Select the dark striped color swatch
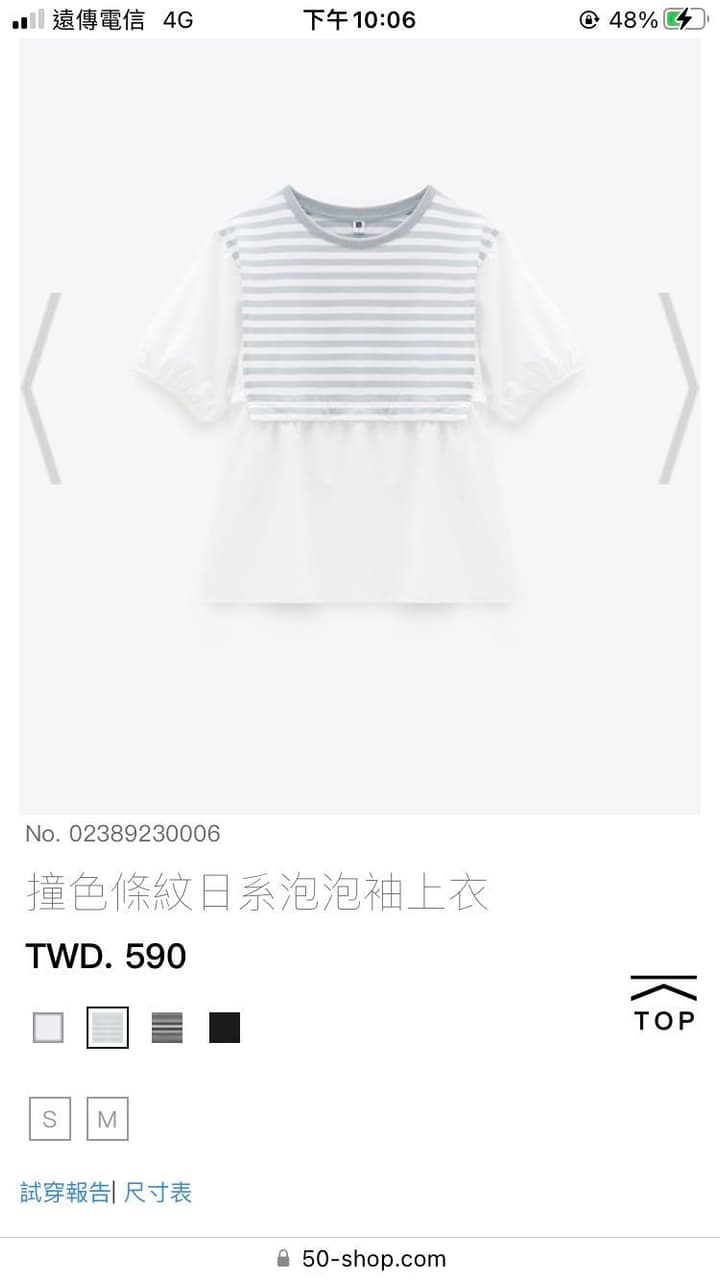Viewport: 720px width, 1280px height. click(x=166, y=1027)
